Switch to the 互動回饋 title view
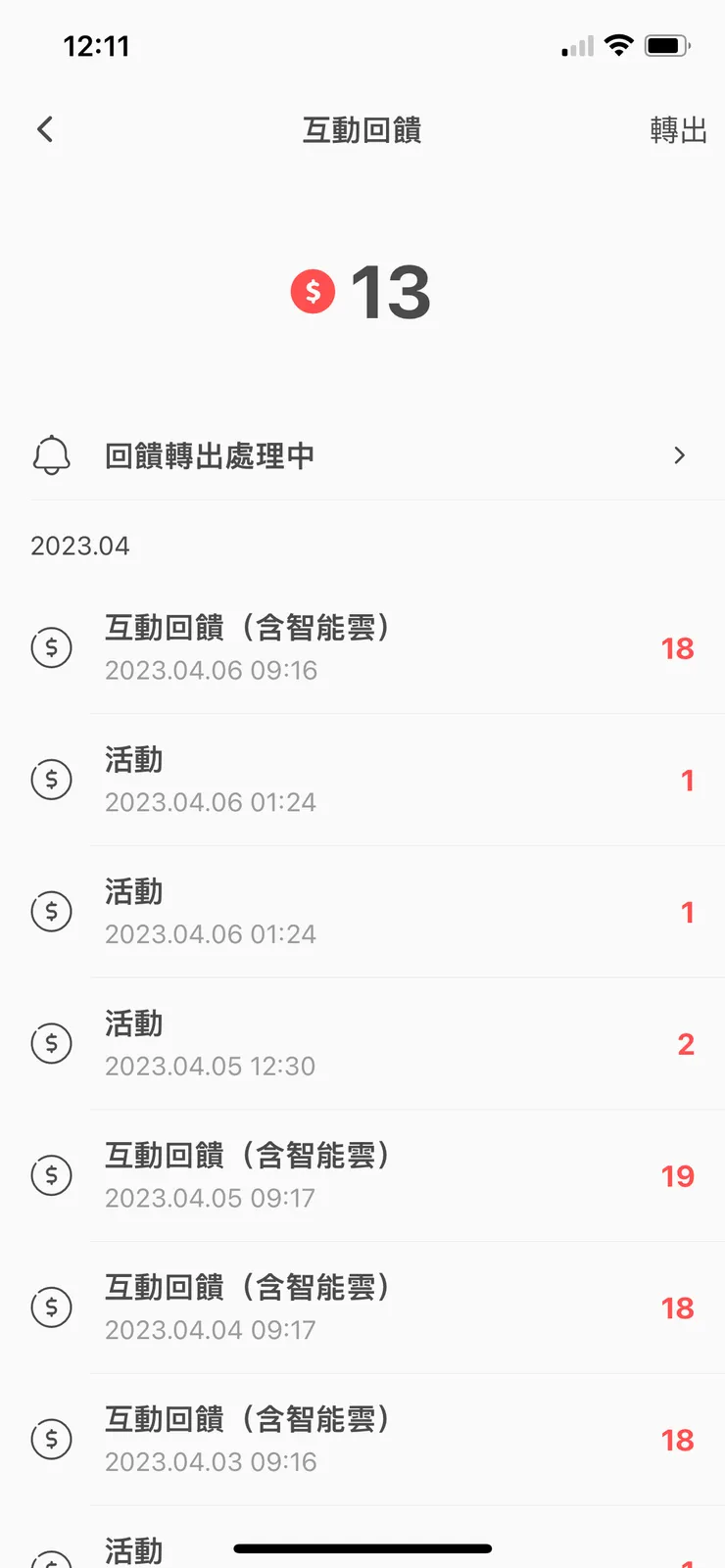Viewport: 725px width, 1568px height. pos(362,130)
